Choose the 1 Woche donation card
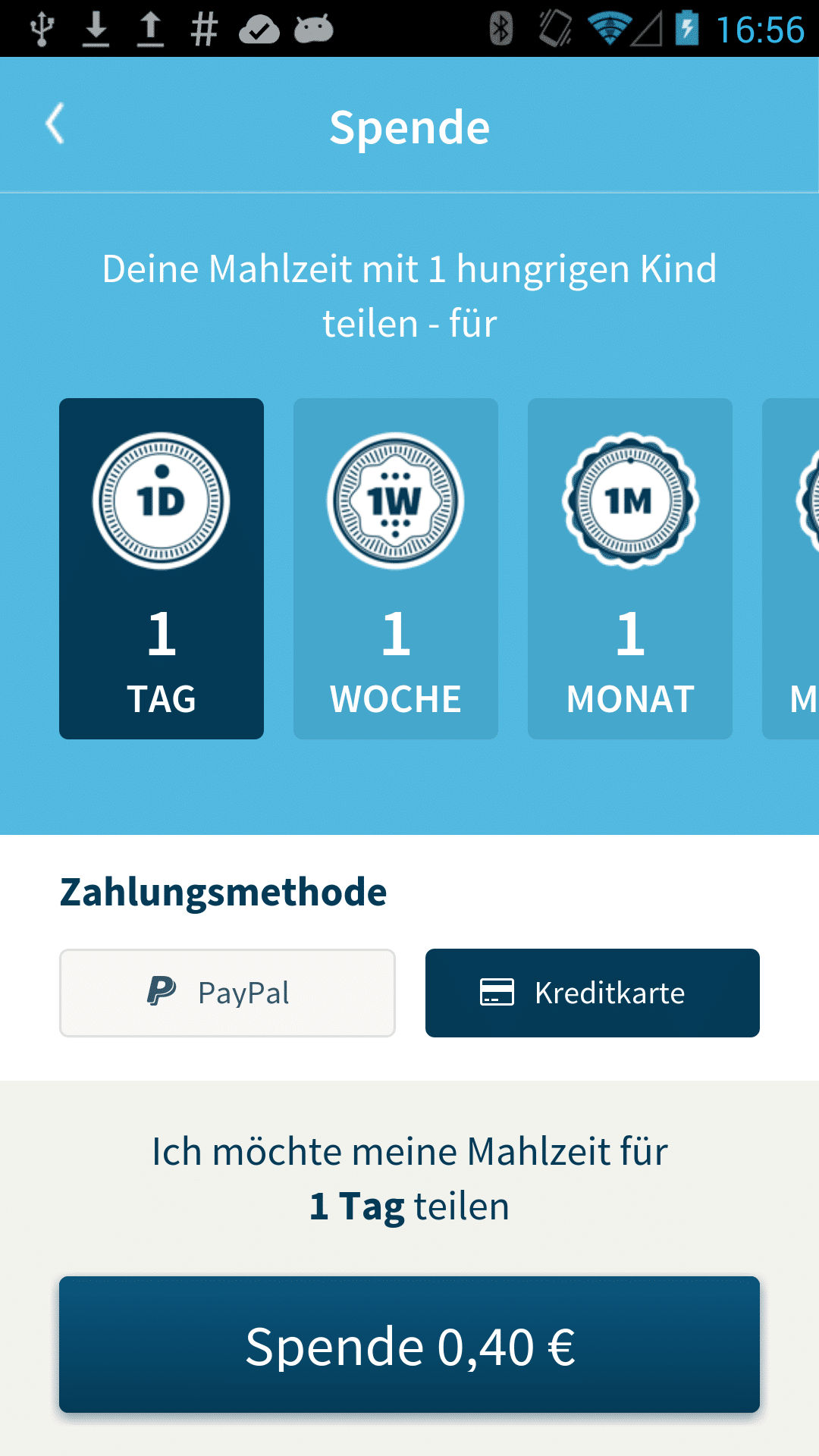The height and width of the screenshot is (1456, 819). coord(396,569)
